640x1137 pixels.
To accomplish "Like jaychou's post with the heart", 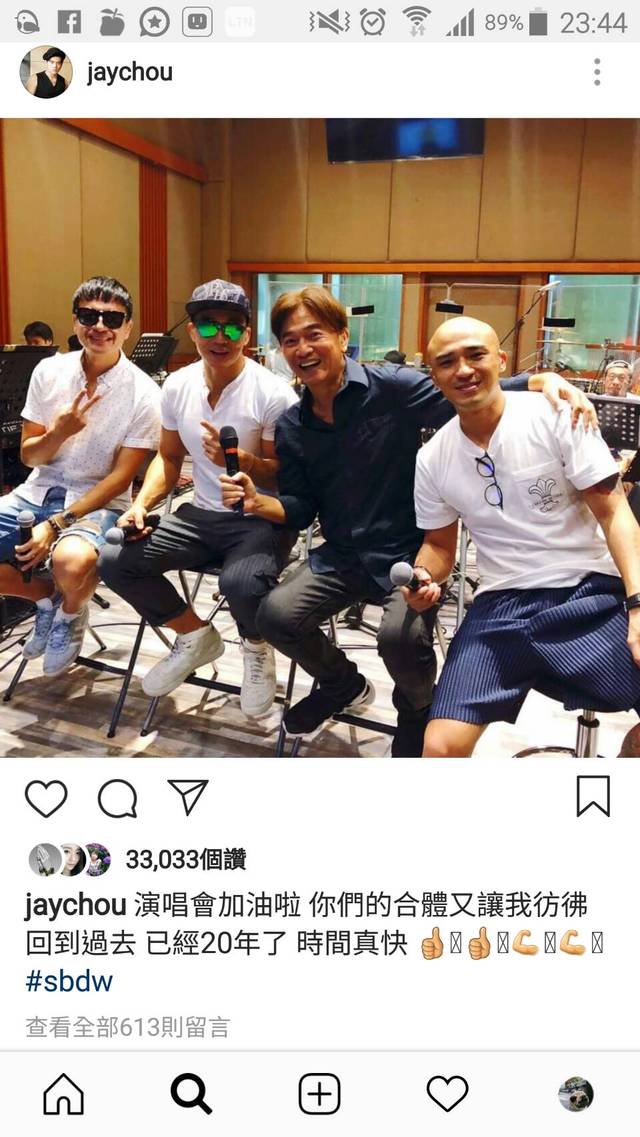I will 46,797.
